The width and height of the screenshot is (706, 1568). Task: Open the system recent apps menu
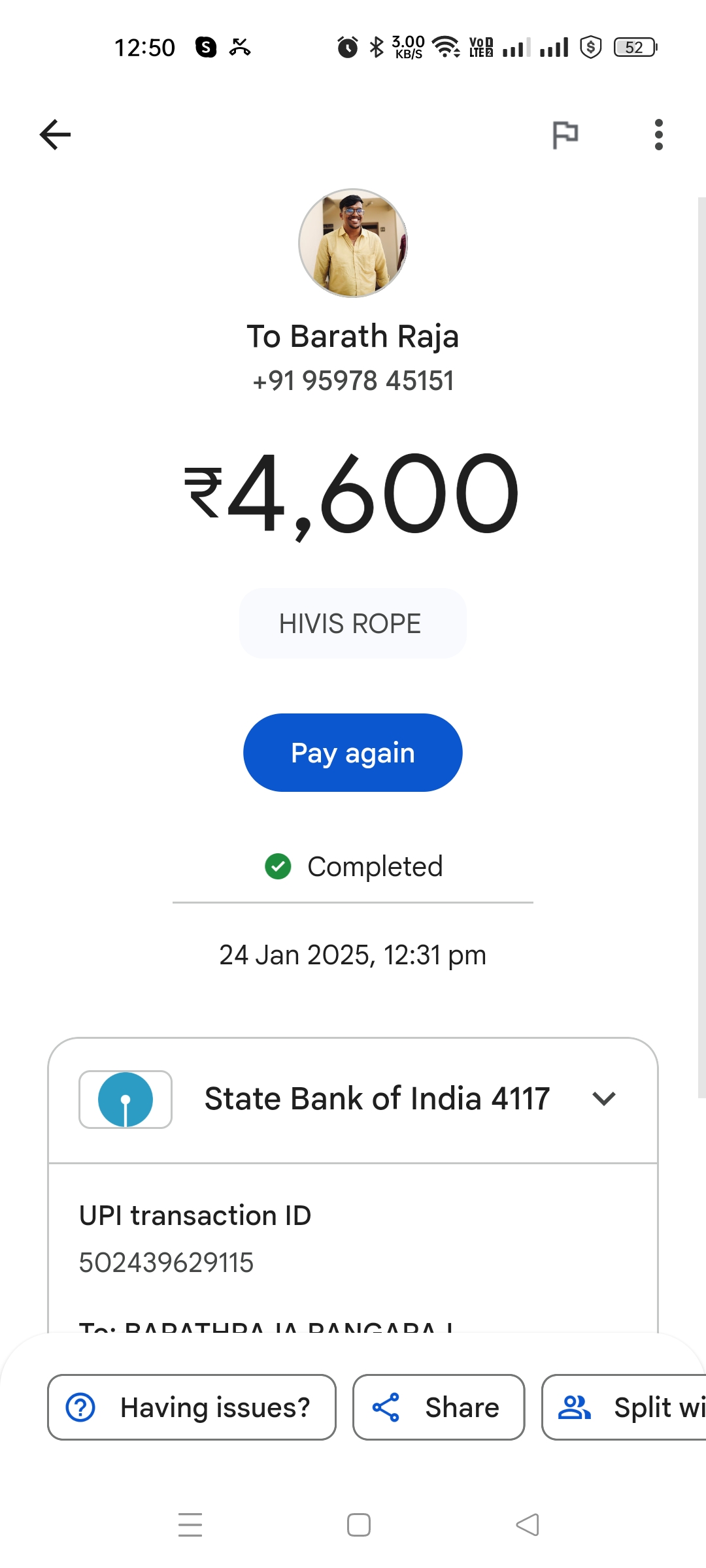[x=190, y=1525]
